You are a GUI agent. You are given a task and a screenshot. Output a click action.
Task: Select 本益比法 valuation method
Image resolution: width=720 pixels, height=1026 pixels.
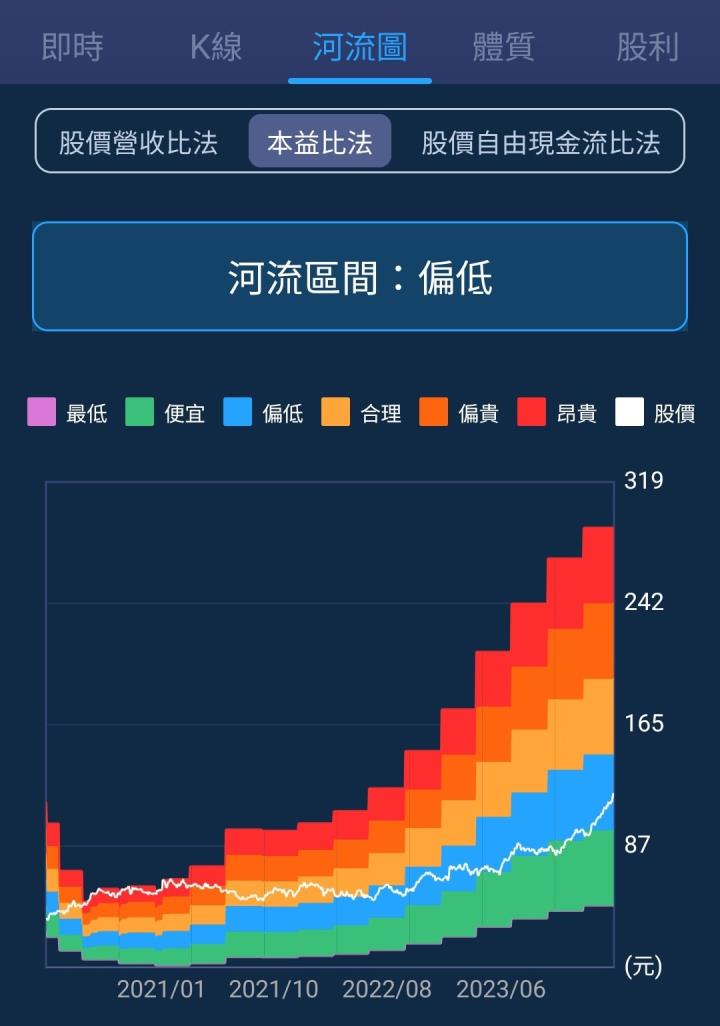pos(320,143)
